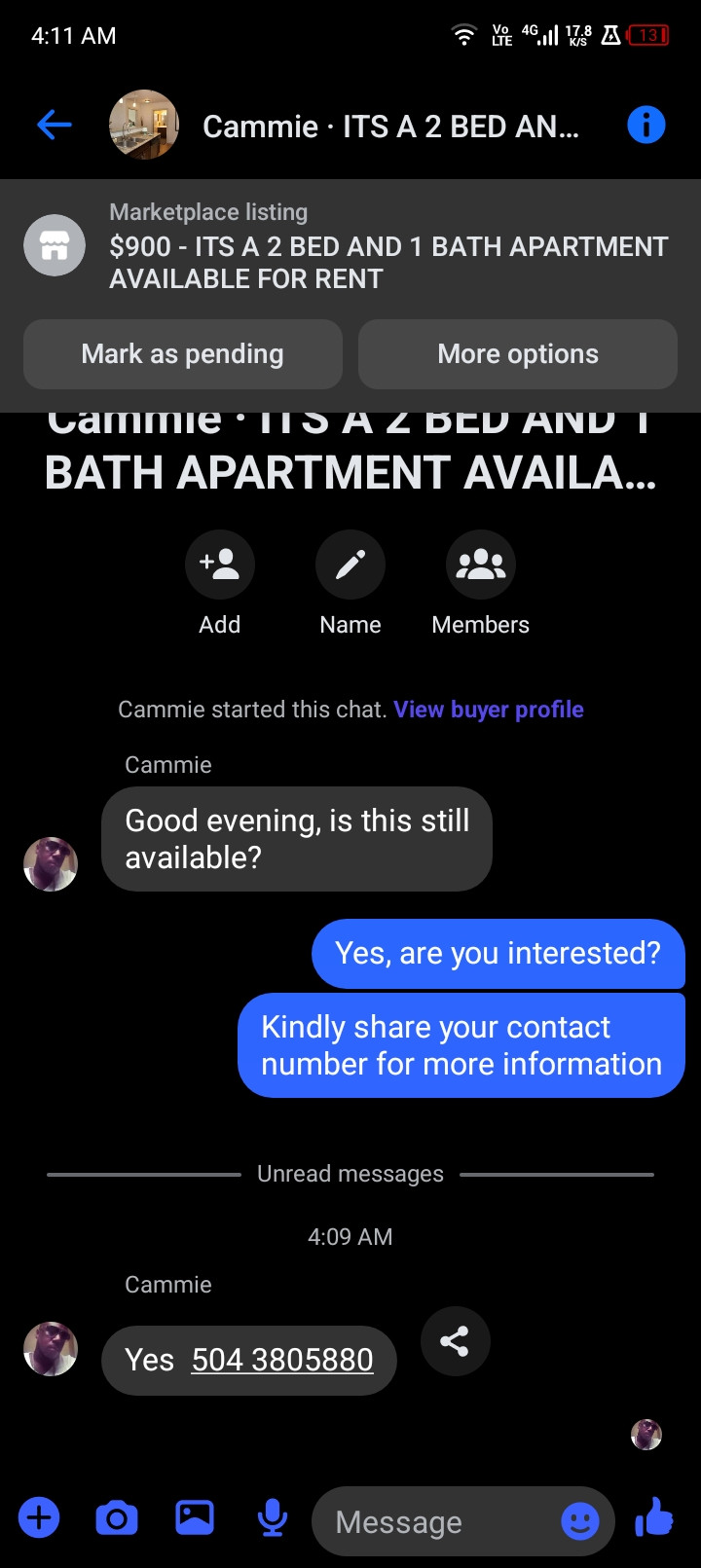701x1568 pixels.
Task: Tap the phone number 504 3805880
Action: pyautogui.click(x=282, y=1360)
